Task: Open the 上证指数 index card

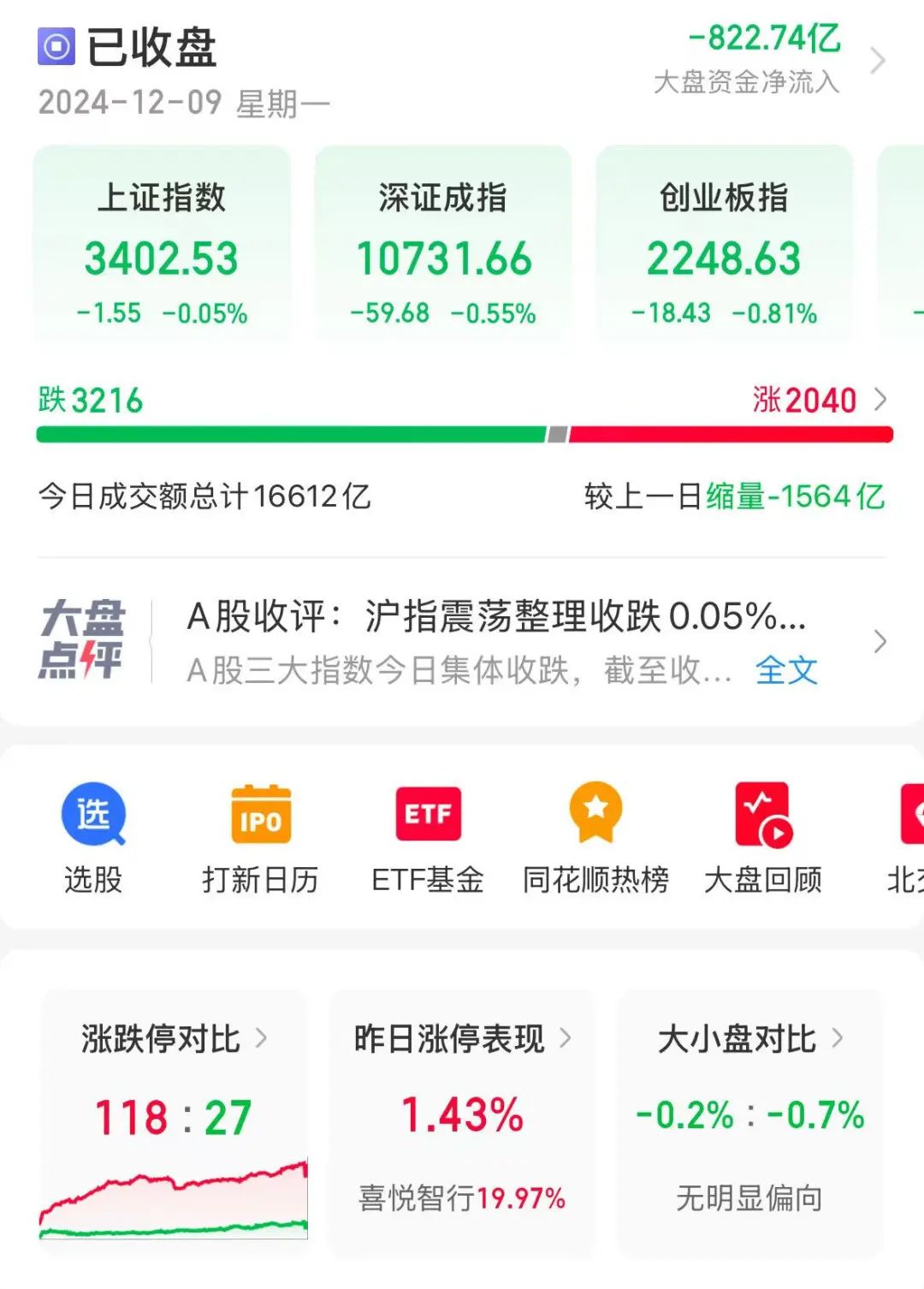Action: click(x=162, y=248)
